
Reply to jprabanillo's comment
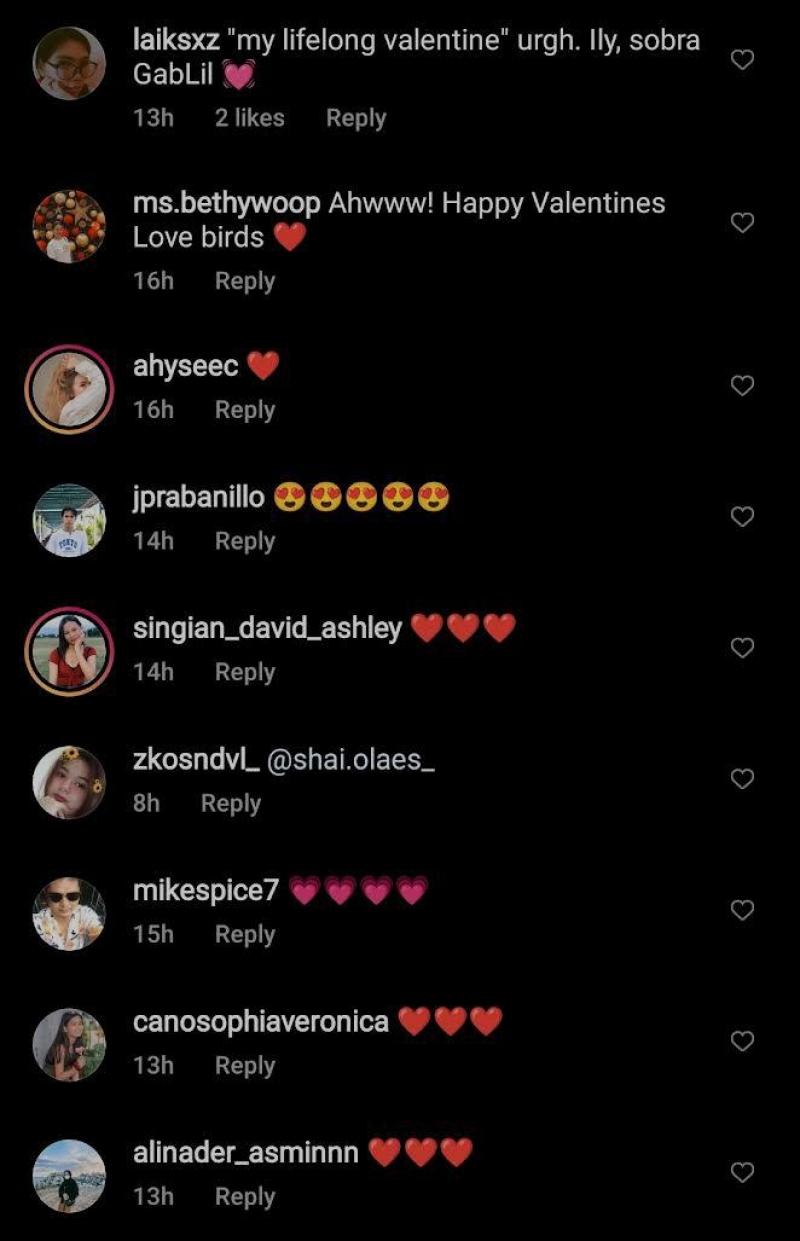tap(244, 541)
